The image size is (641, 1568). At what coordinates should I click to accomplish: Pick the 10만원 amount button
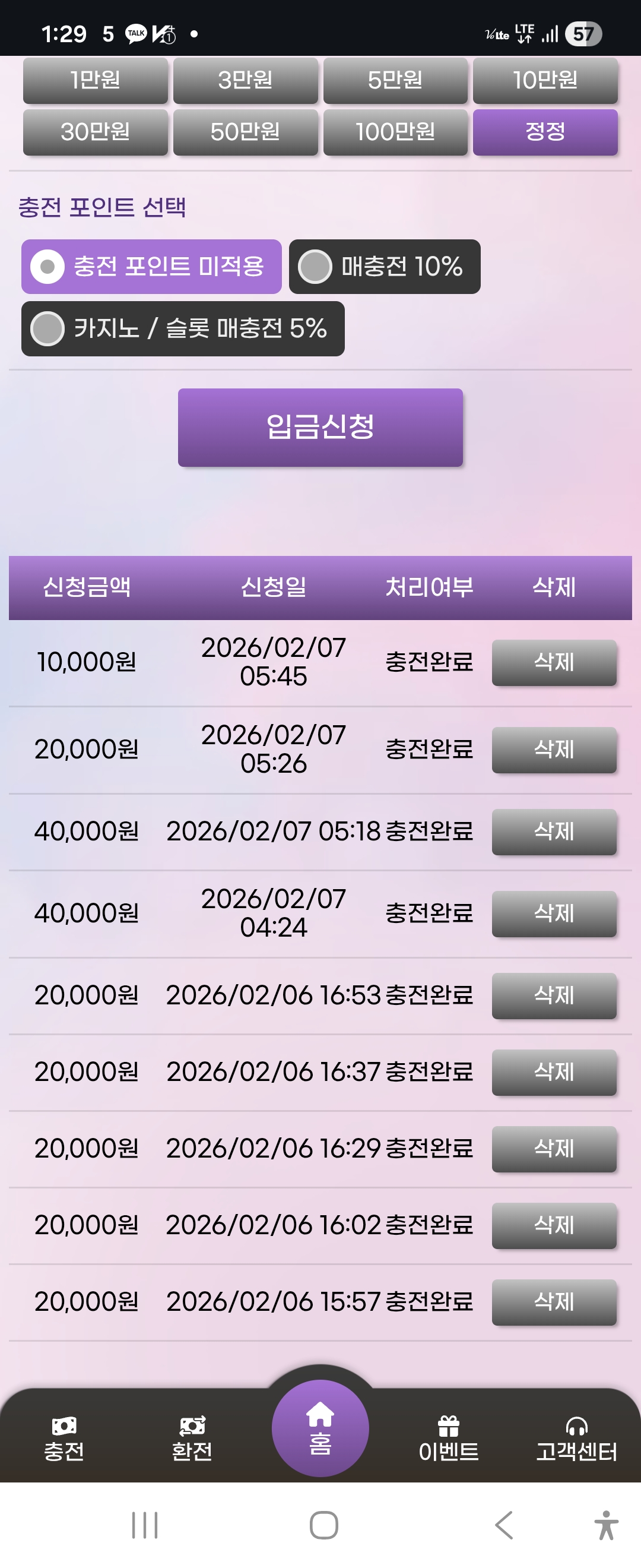[x=545, y=80]
